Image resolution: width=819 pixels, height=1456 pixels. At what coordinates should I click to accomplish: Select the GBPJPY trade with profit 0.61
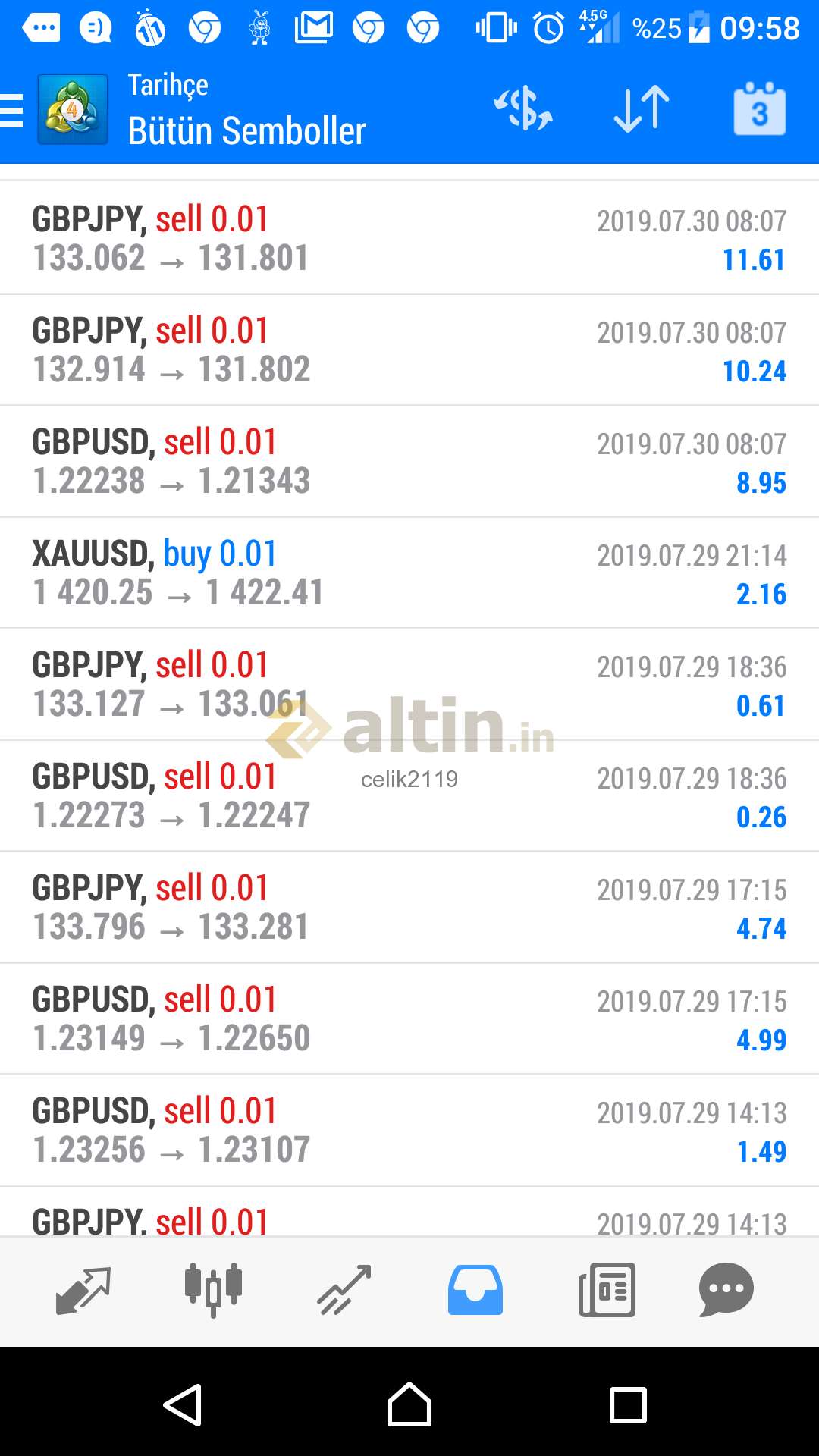click(409, 684)
